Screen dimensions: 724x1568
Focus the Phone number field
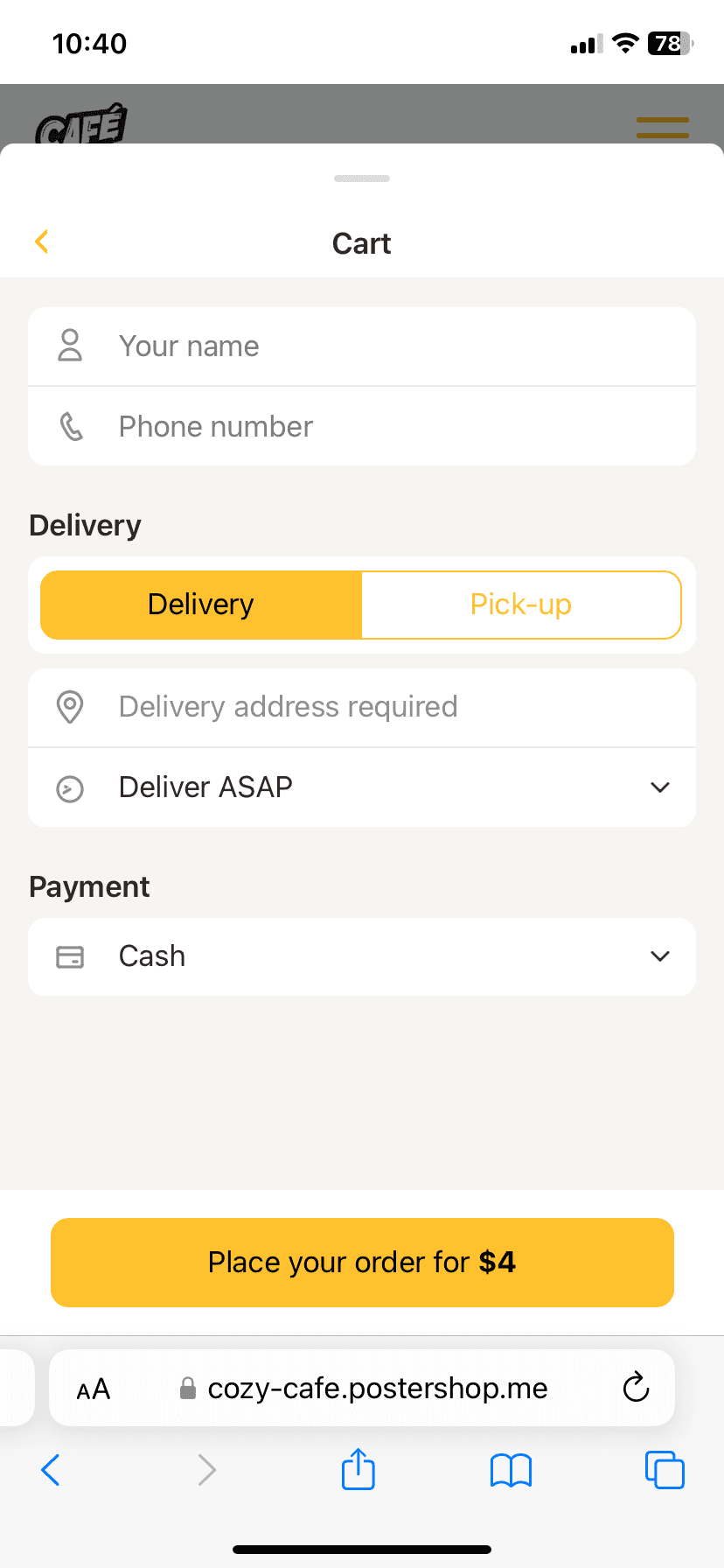point(362,426)
